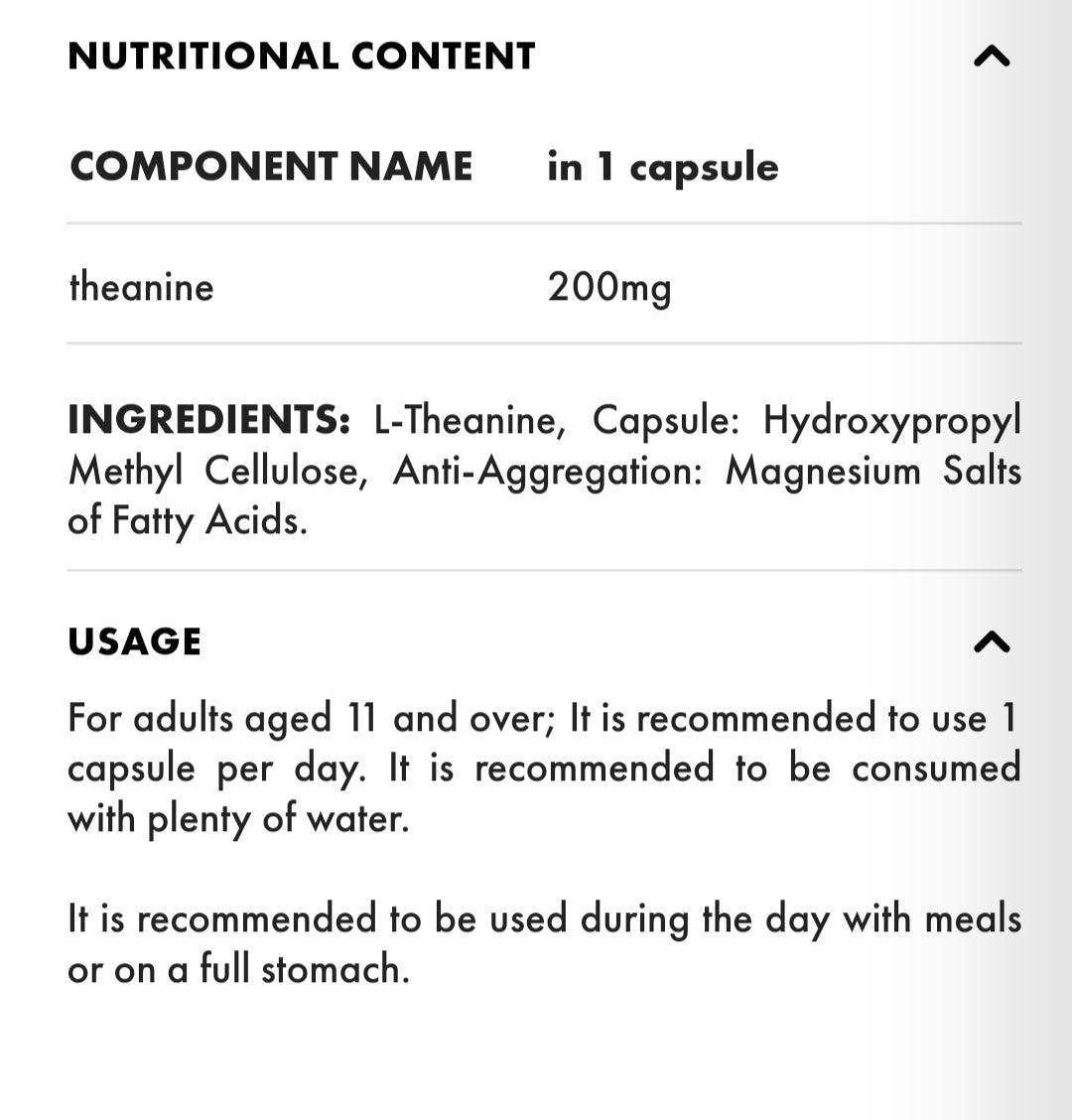This screenshot has height=1120, width=1072.
Task: Select the NUTRITIONAL CONTENT accordion header
Action: (301, 57)
